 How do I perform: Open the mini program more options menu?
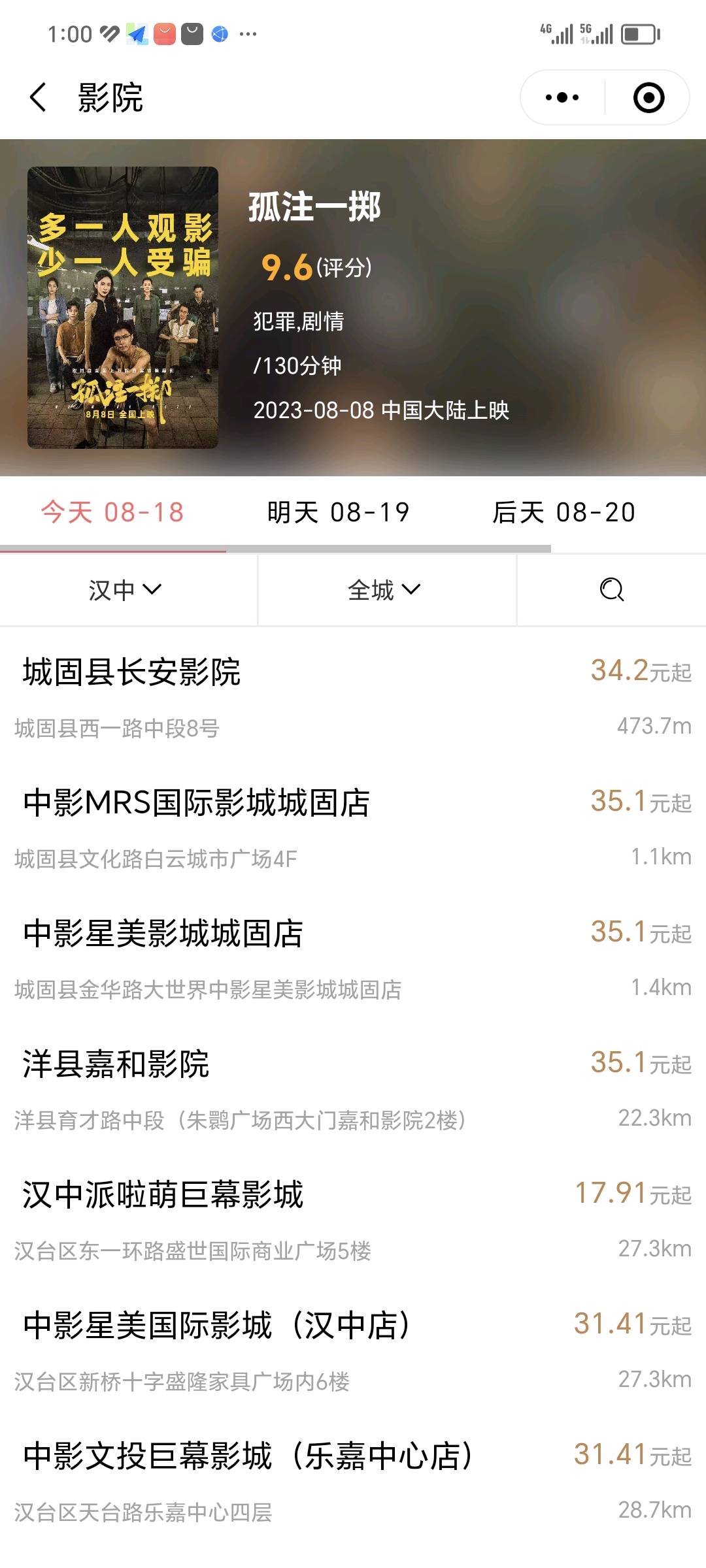pos(562,97)
